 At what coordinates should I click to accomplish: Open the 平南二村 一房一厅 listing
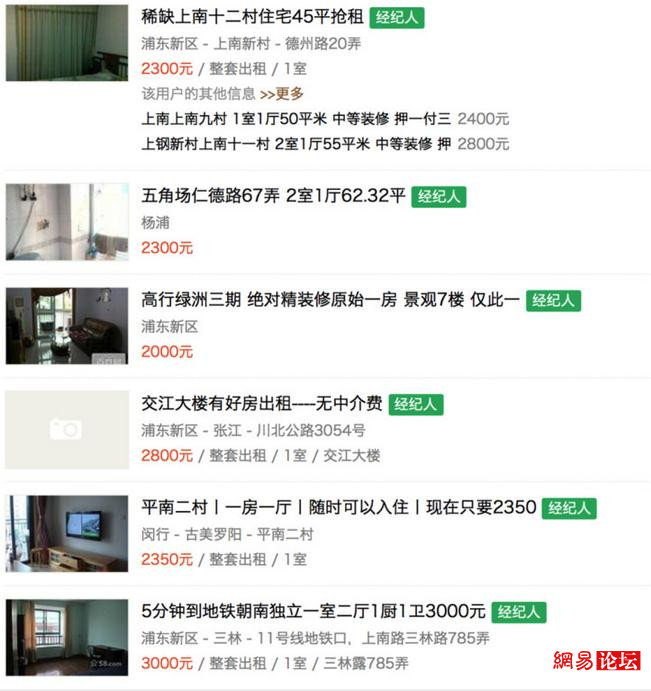pos(339,507)
